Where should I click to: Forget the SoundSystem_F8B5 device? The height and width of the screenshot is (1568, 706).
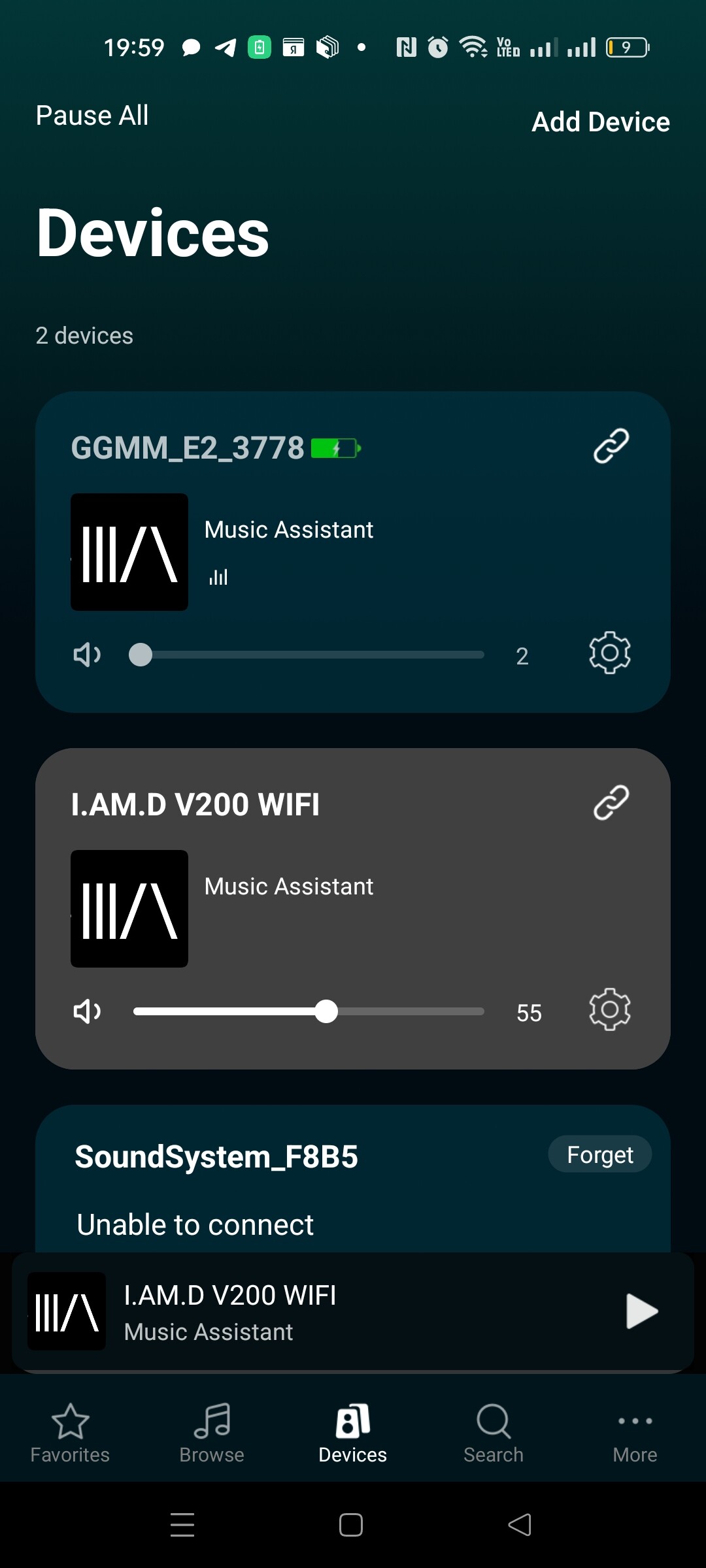click(x=600, y=1154)
